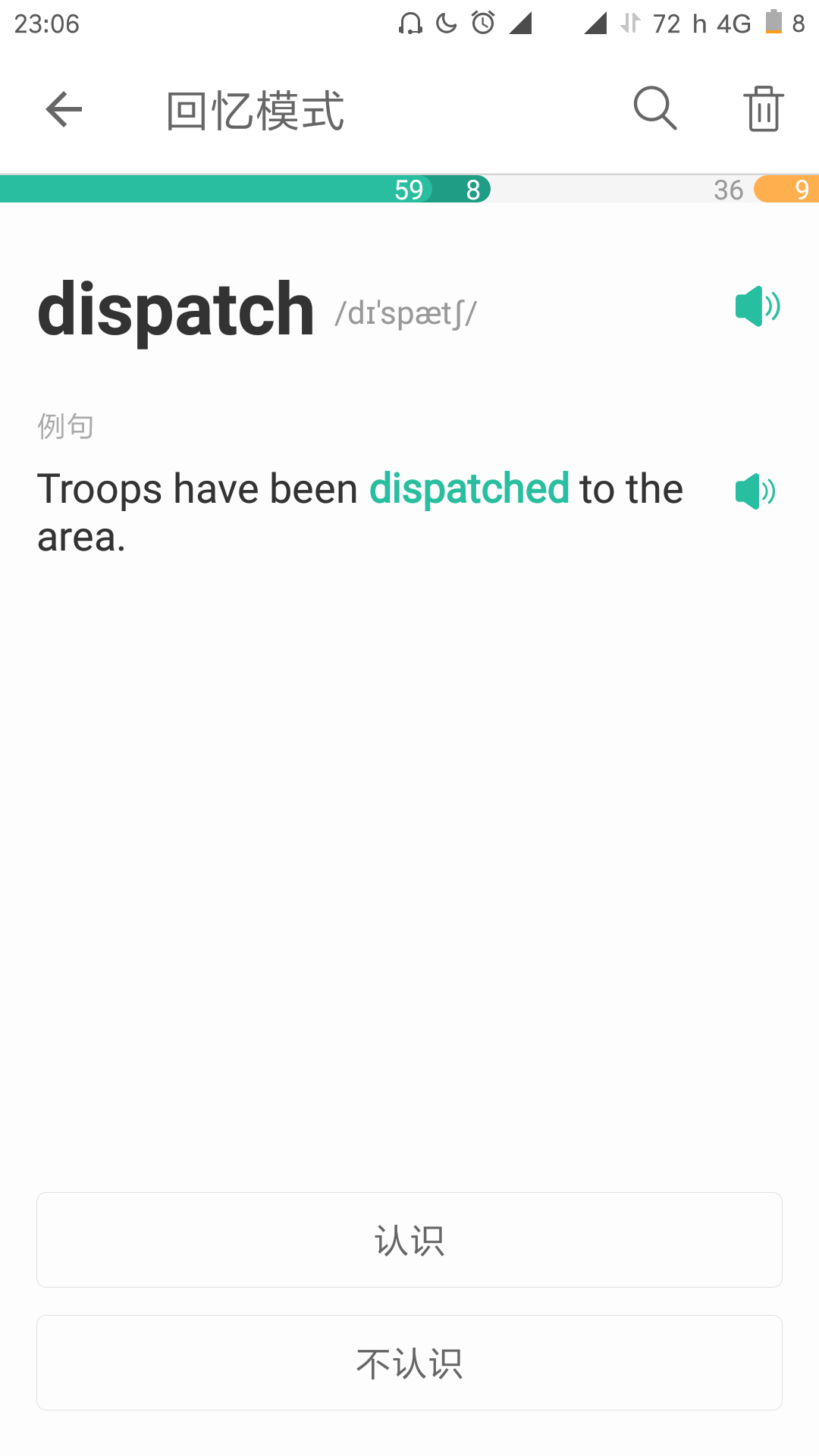This screenshot has height=1456, width=819.
Task: Go back from 回忆模式 screen
Action: click(x=64, y=110)
